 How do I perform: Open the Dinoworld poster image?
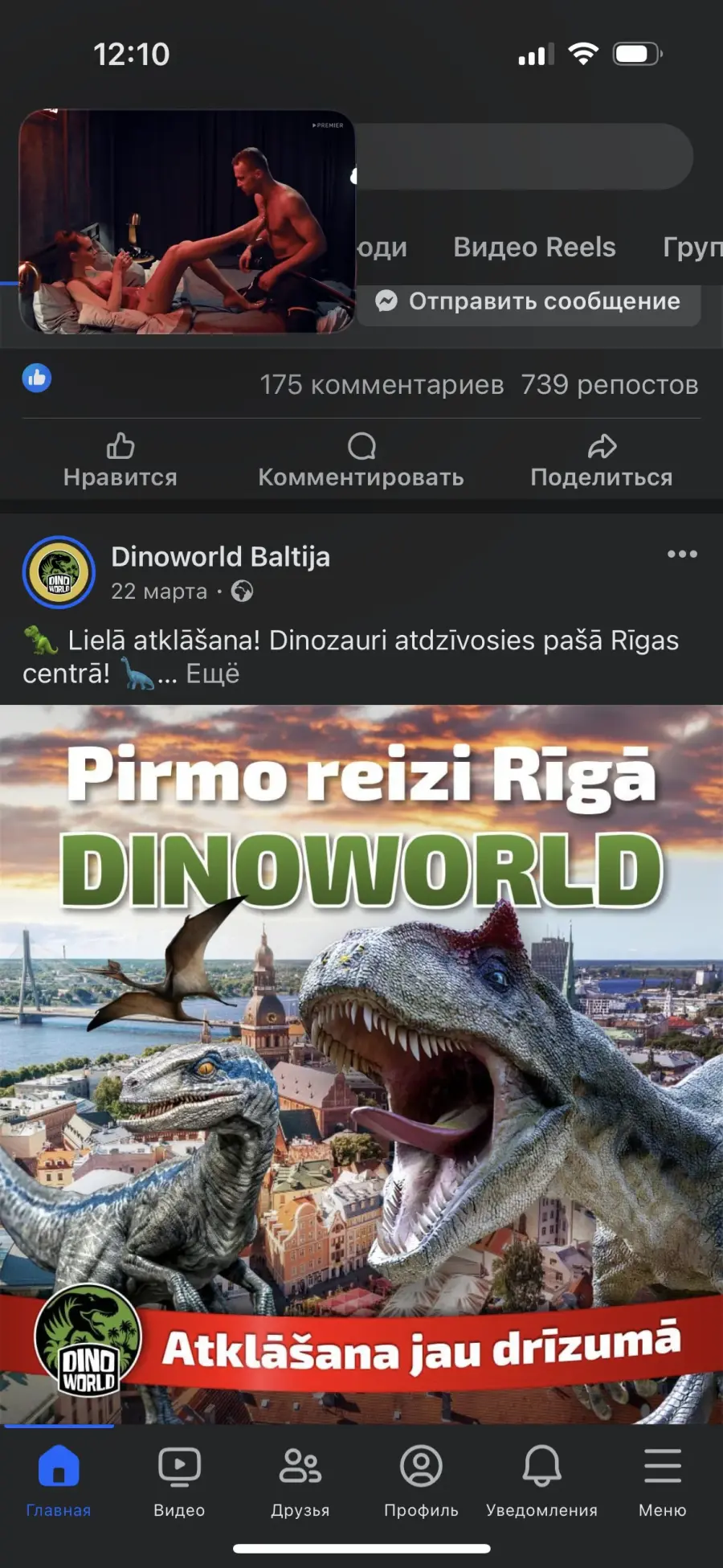361,1064
